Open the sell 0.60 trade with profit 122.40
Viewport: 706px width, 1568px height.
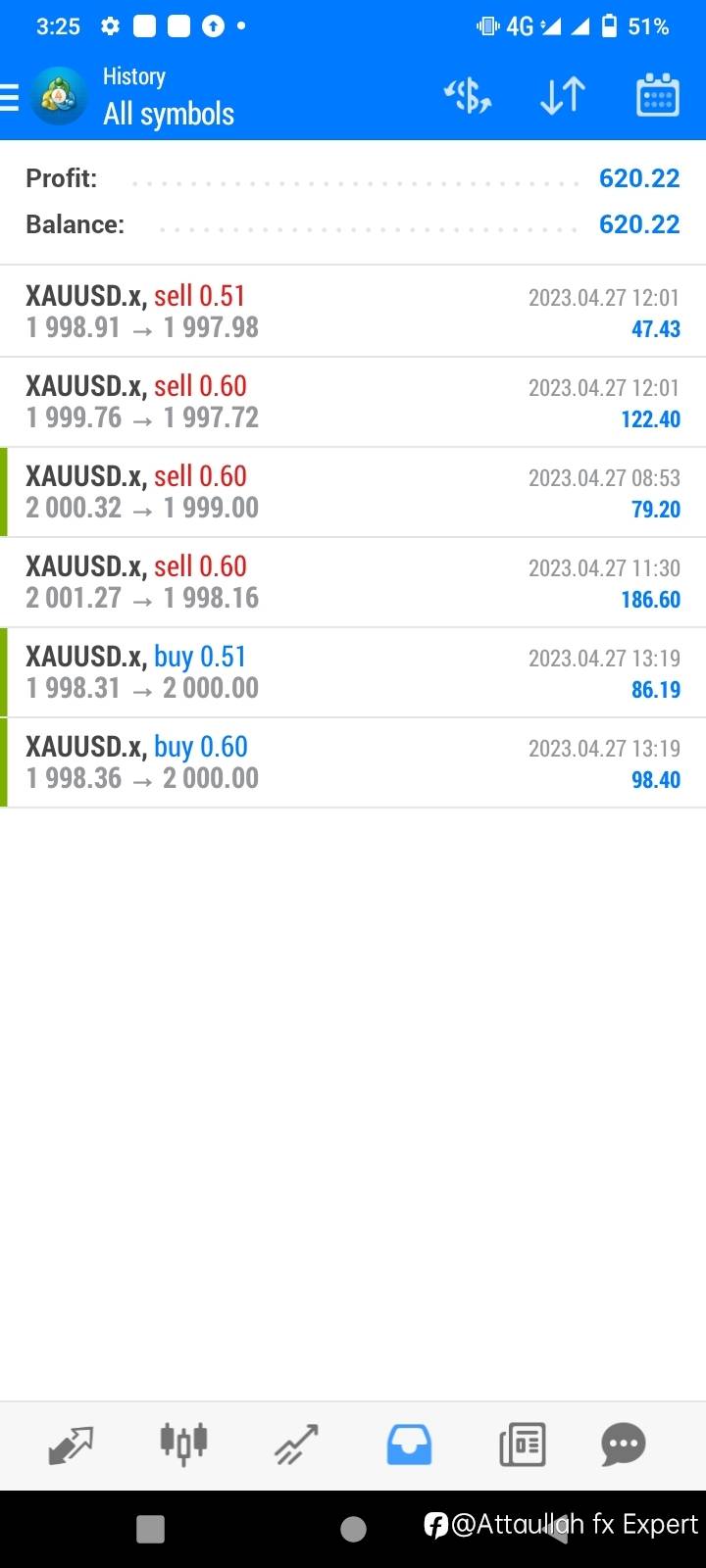click(353, 402)
